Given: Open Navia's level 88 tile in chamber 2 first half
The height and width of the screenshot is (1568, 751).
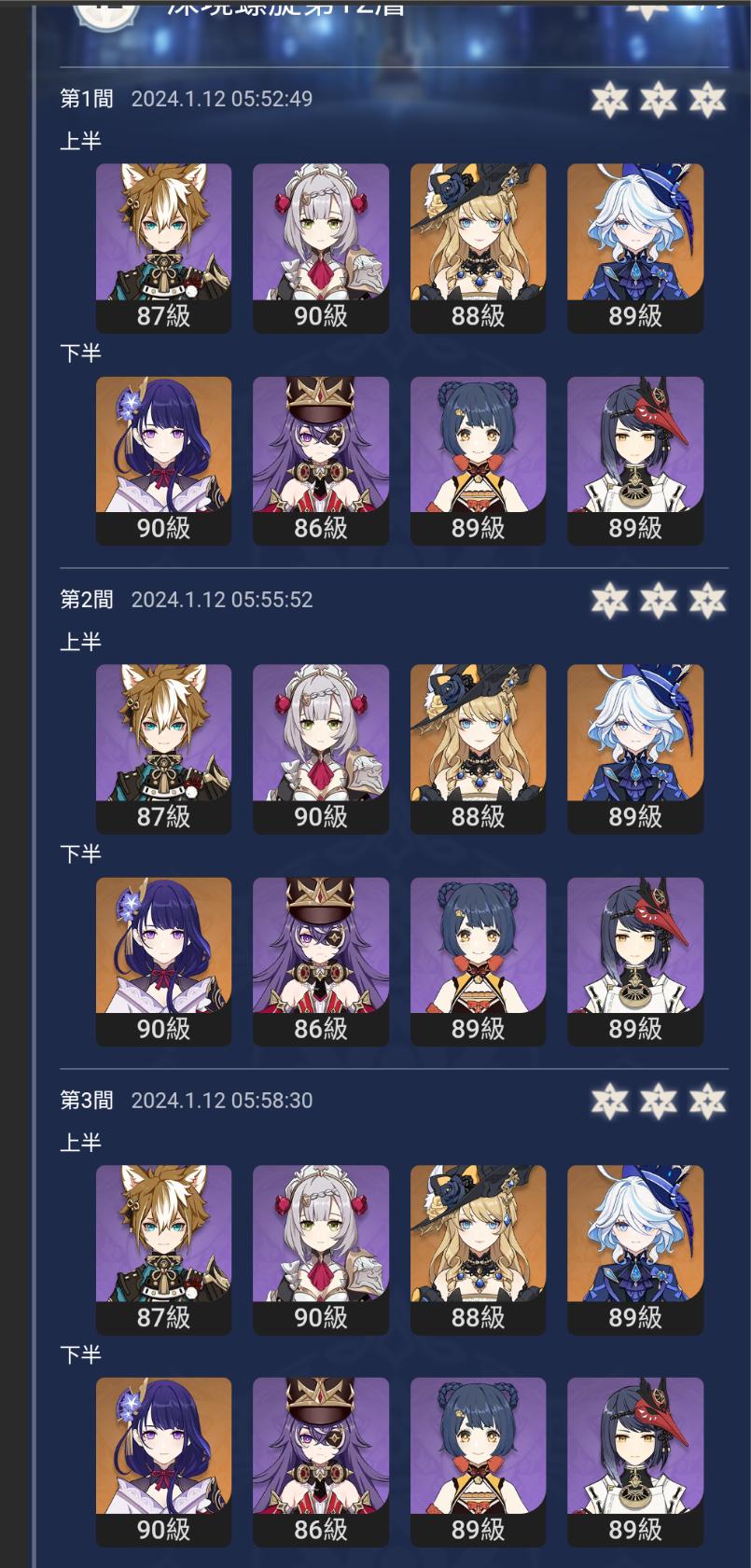Looking at the screenshot, I should pyautogui.click(x=478, y=749).
